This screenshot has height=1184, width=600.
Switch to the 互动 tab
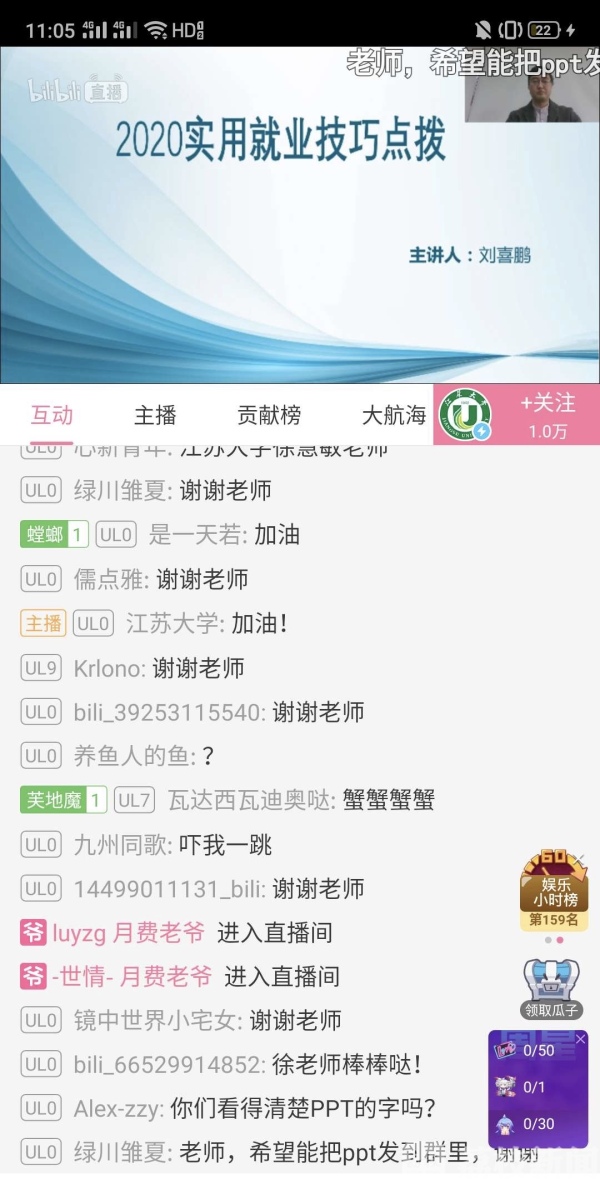pyautogui.click(x=51, y=415)
